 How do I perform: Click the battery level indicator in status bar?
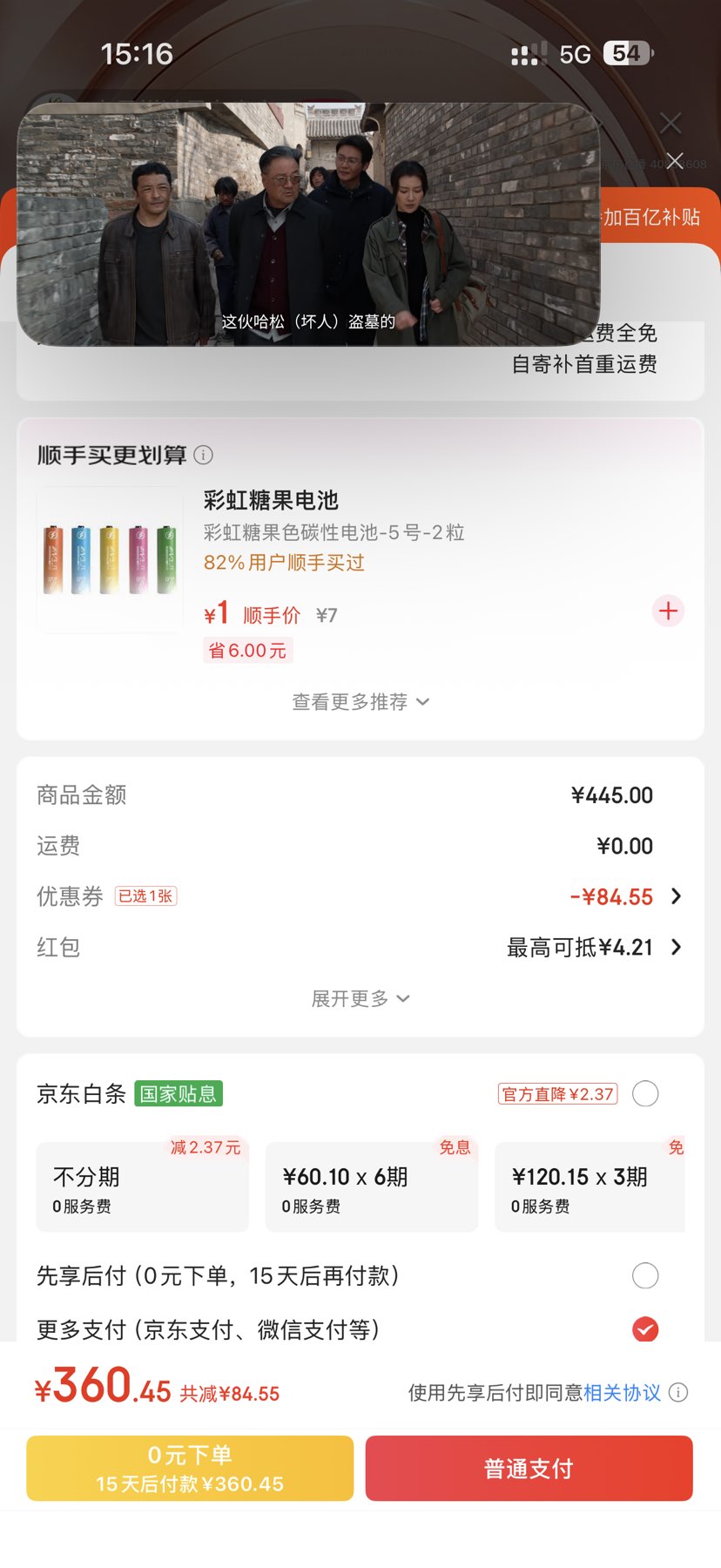623,53
